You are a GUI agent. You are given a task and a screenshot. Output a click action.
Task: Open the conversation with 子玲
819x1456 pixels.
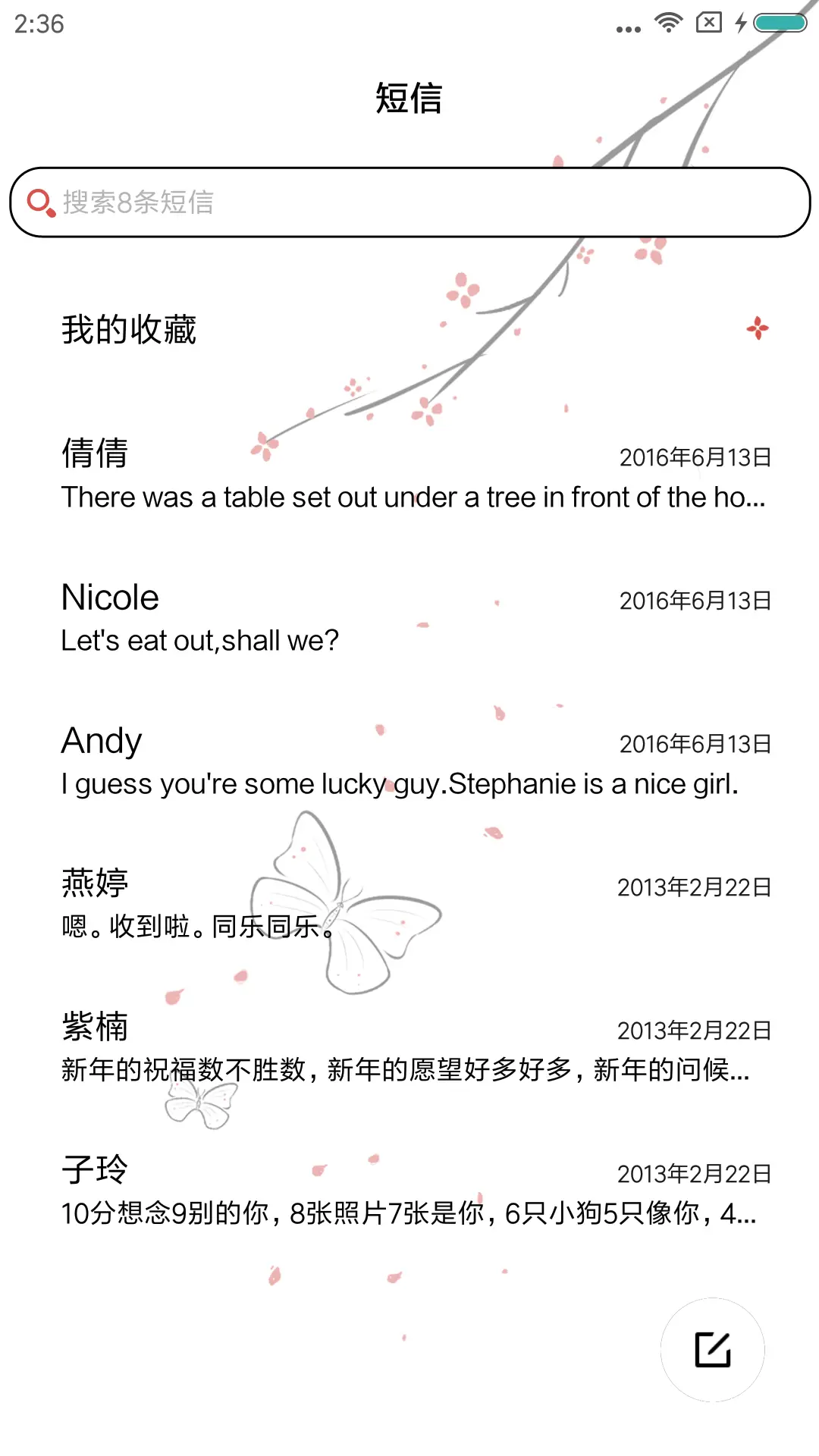(x=409, y=1192)
